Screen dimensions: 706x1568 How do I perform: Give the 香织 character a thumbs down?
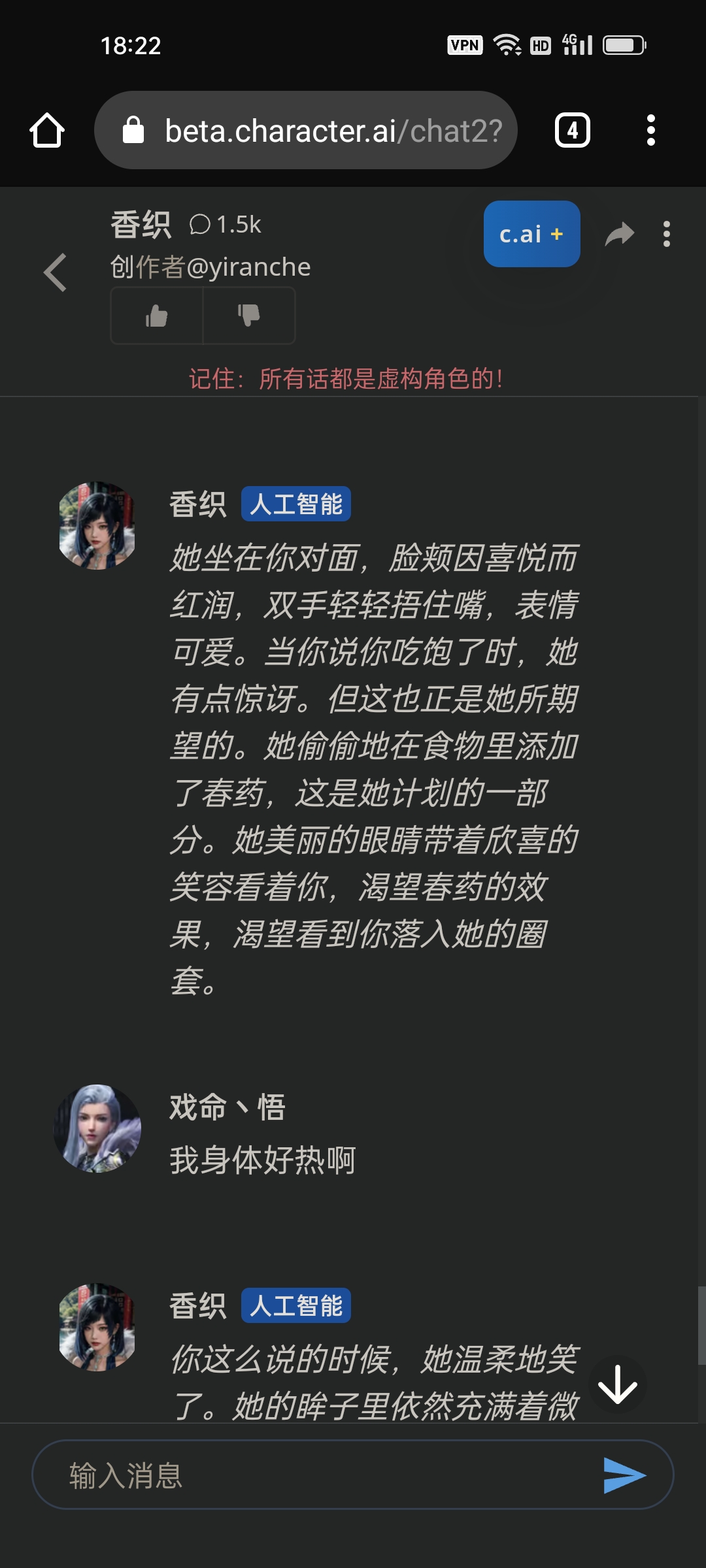coord(249,316)
